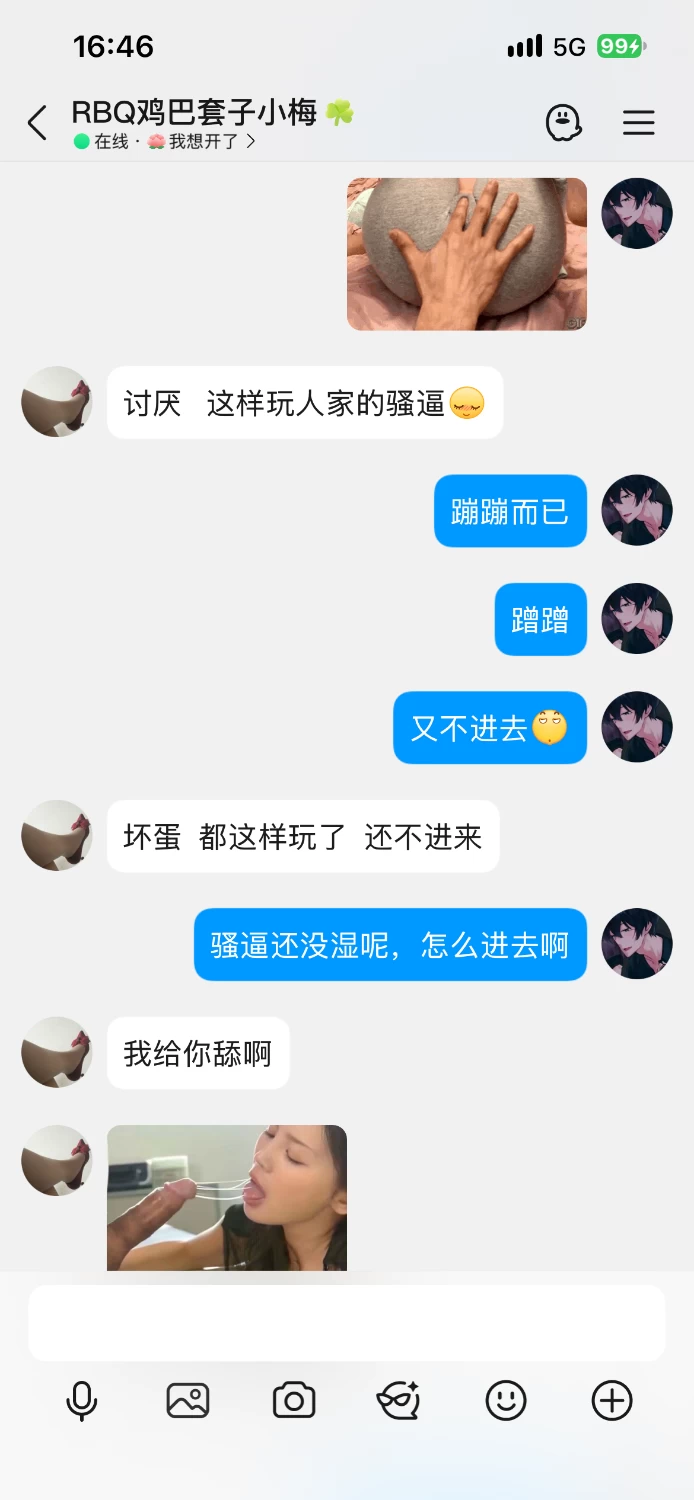Start a voice message with the microphone icon

coord(82,1400)
